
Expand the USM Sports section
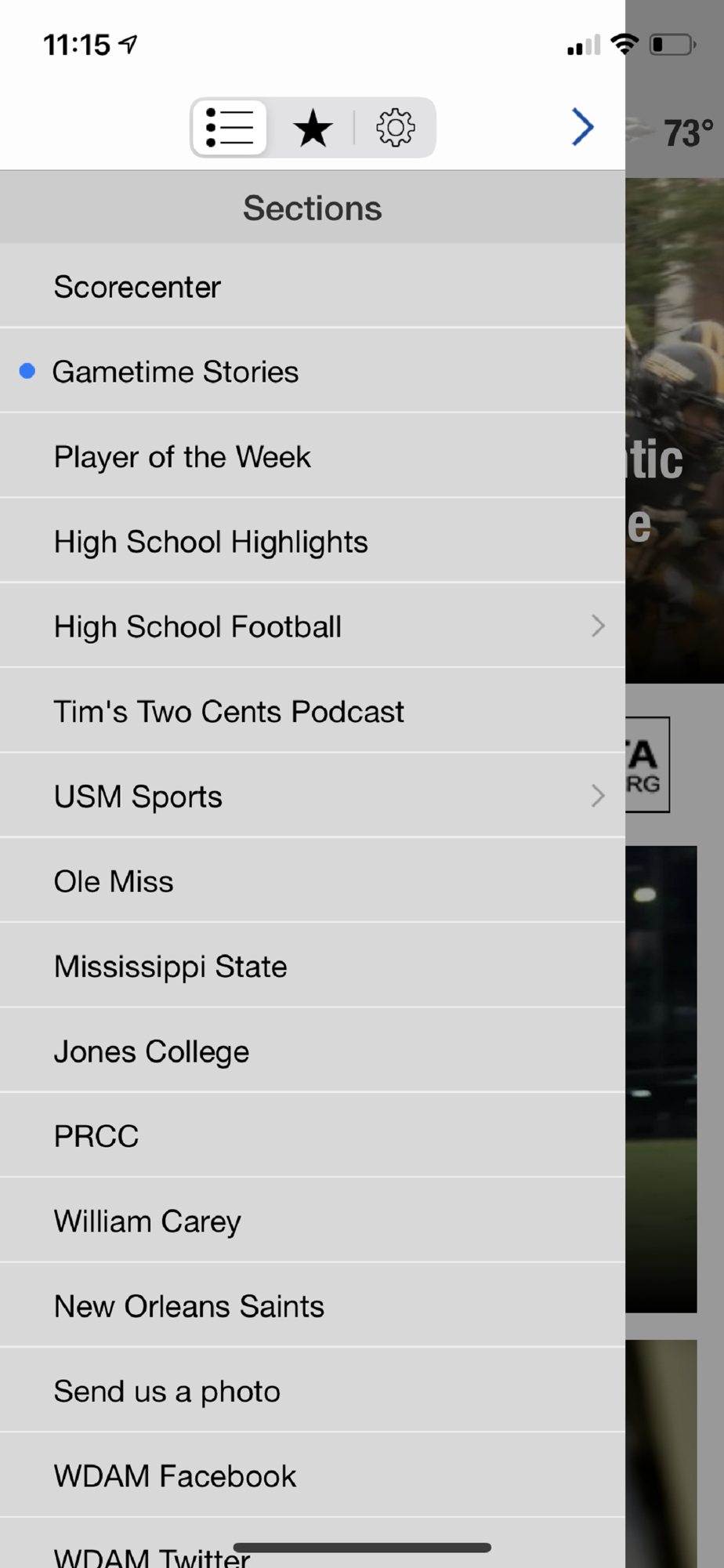pos(313,797)
